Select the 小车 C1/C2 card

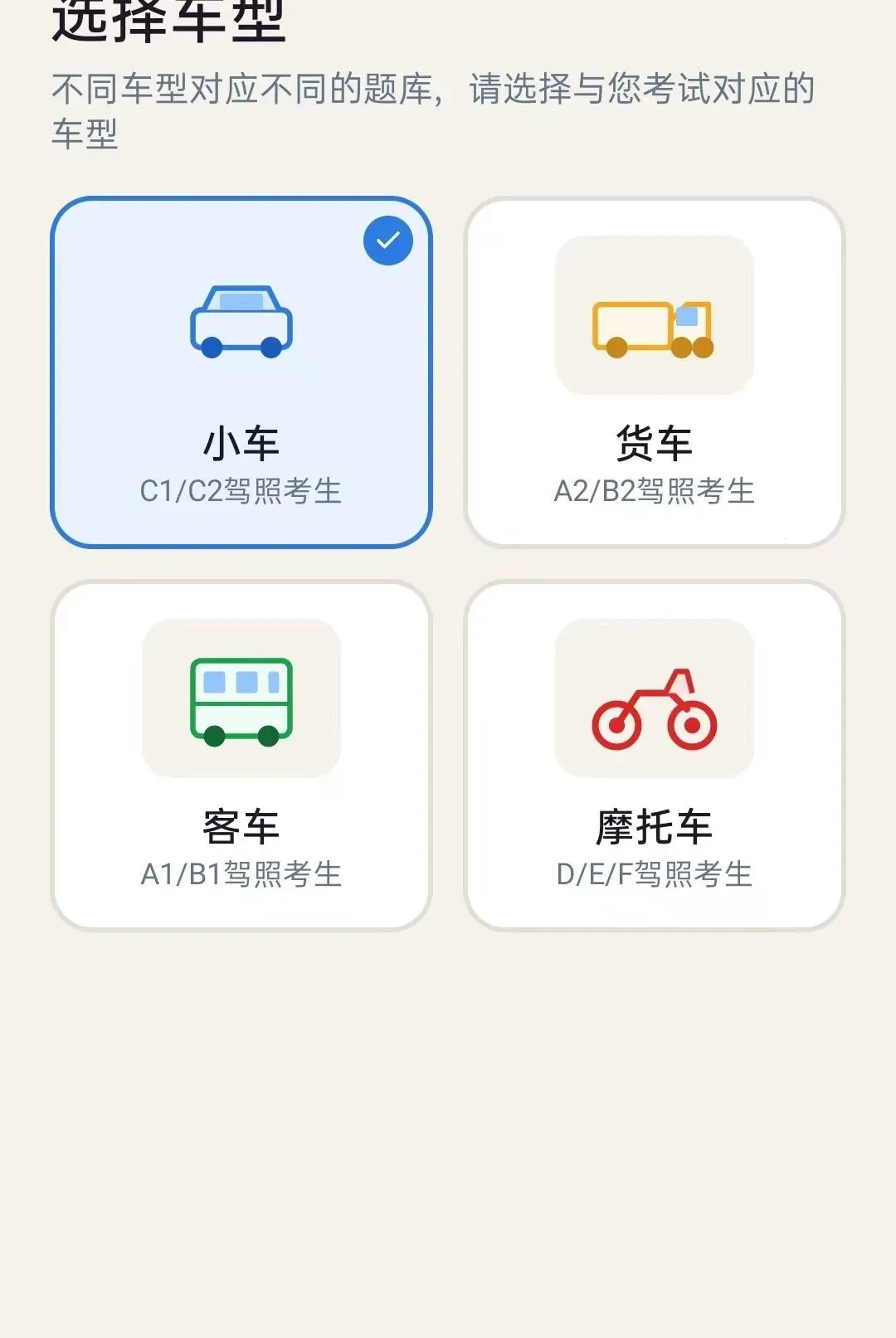click(x=241, y=372)
